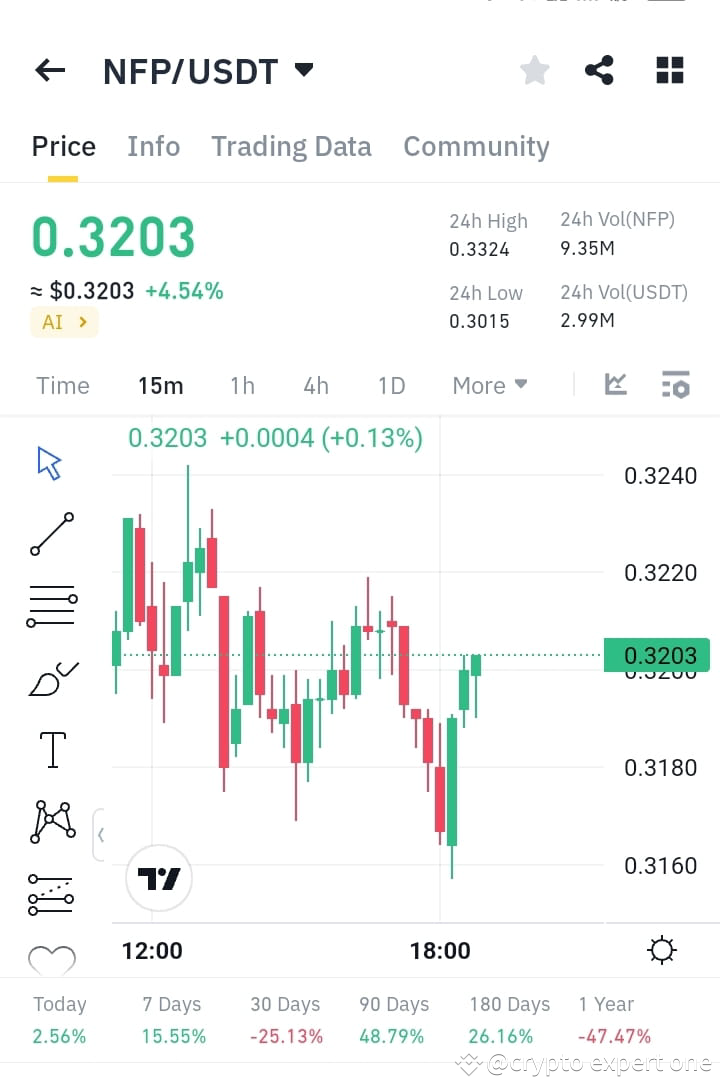Screen dimensions: 720x1085
Task: Toggle NFP/USDT as a favorite pair
Action: (x=534, y=70)
